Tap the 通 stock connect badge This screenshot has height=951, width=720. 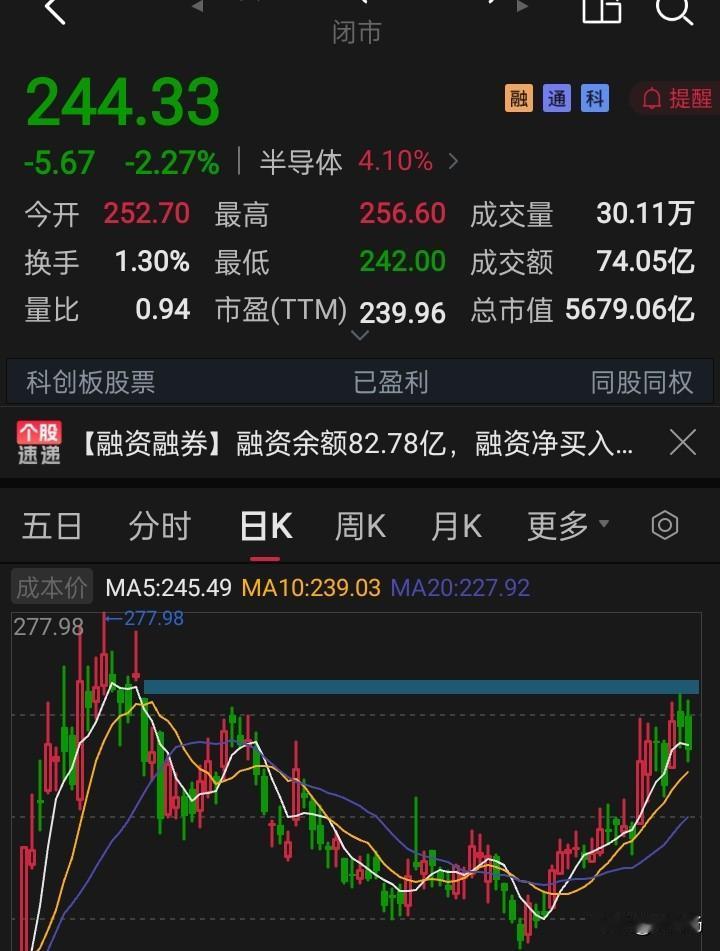coord(556,100)
